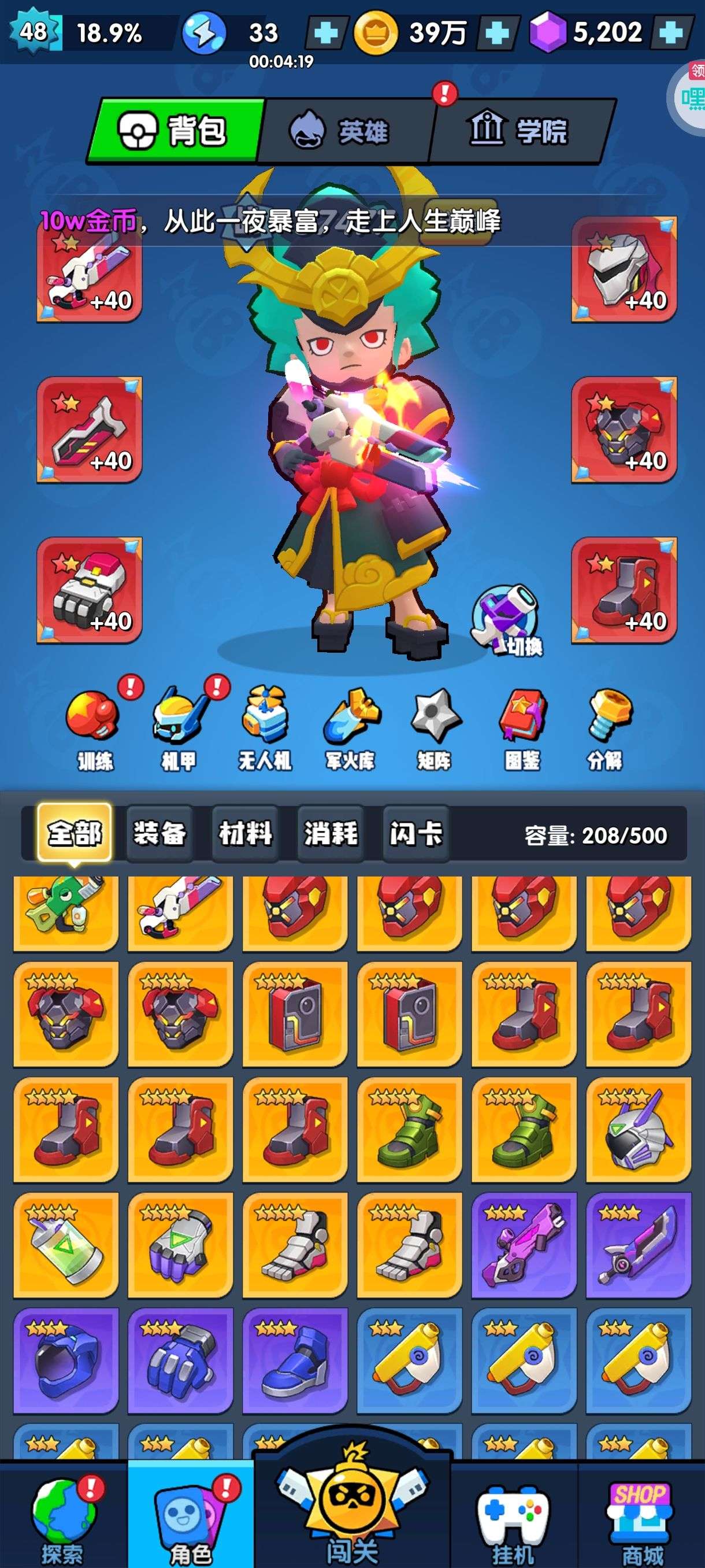This screenshot has width=705, height=1568.
Task: Open the 矩阵 matrix feature
Action: (435, 728)
